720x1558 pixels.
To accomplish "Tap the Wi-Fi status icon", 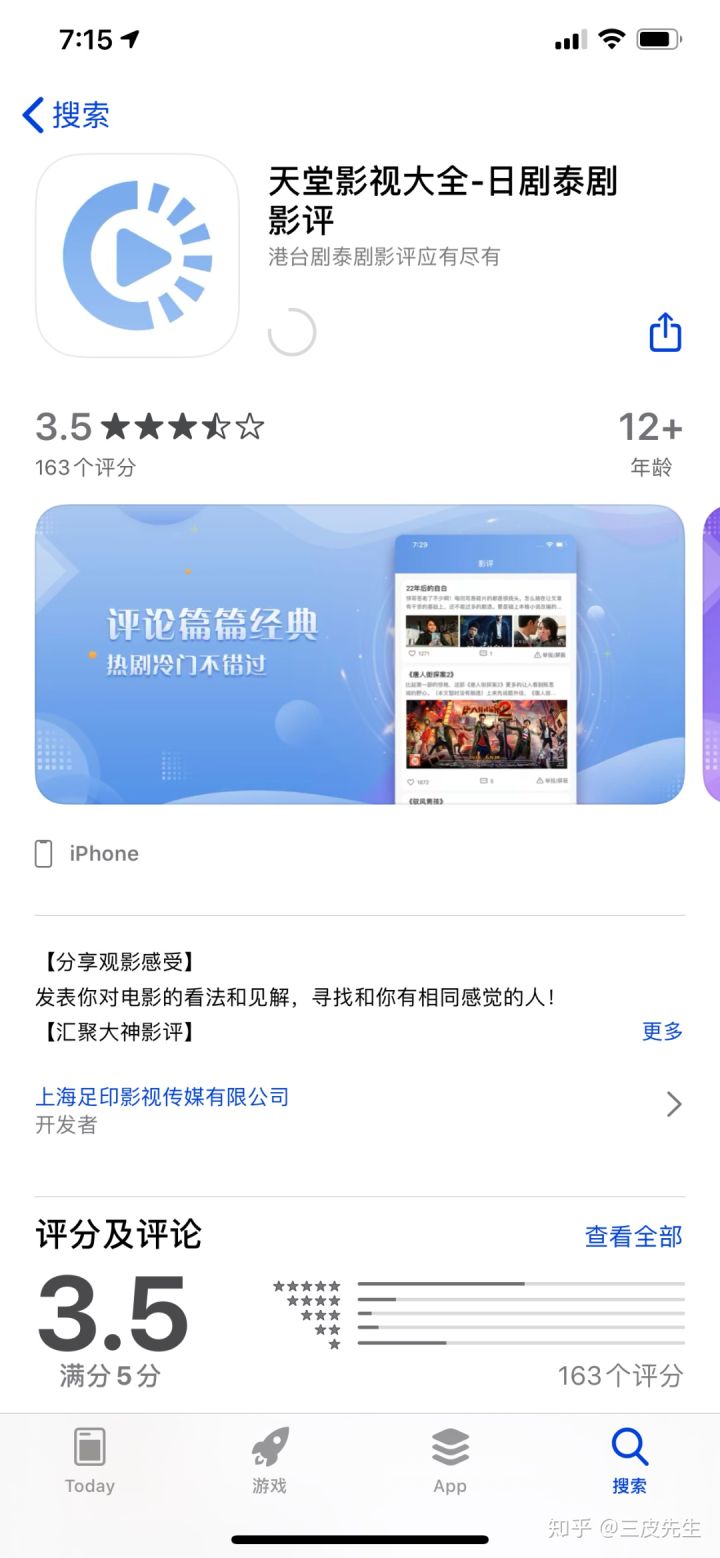I will tap(610, 37).
